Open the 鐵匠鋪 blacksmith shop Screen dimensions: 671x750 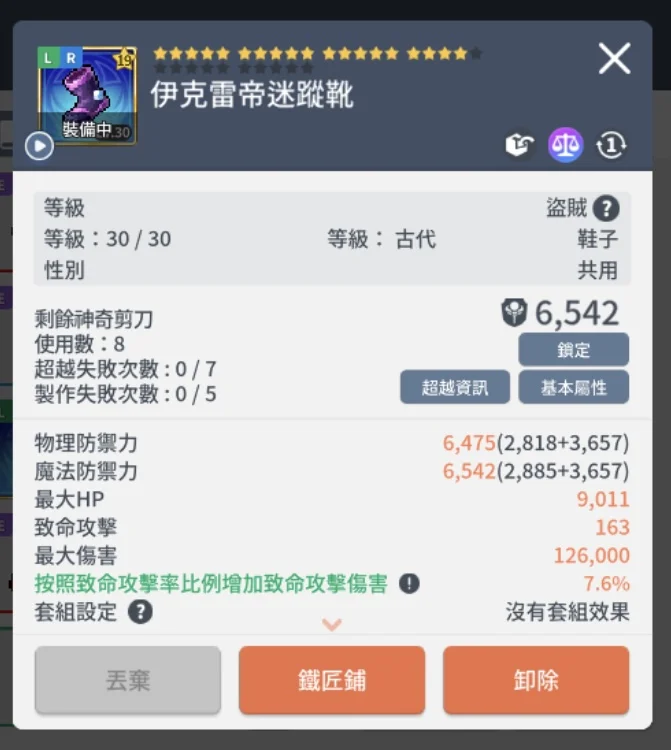point(332,680)
